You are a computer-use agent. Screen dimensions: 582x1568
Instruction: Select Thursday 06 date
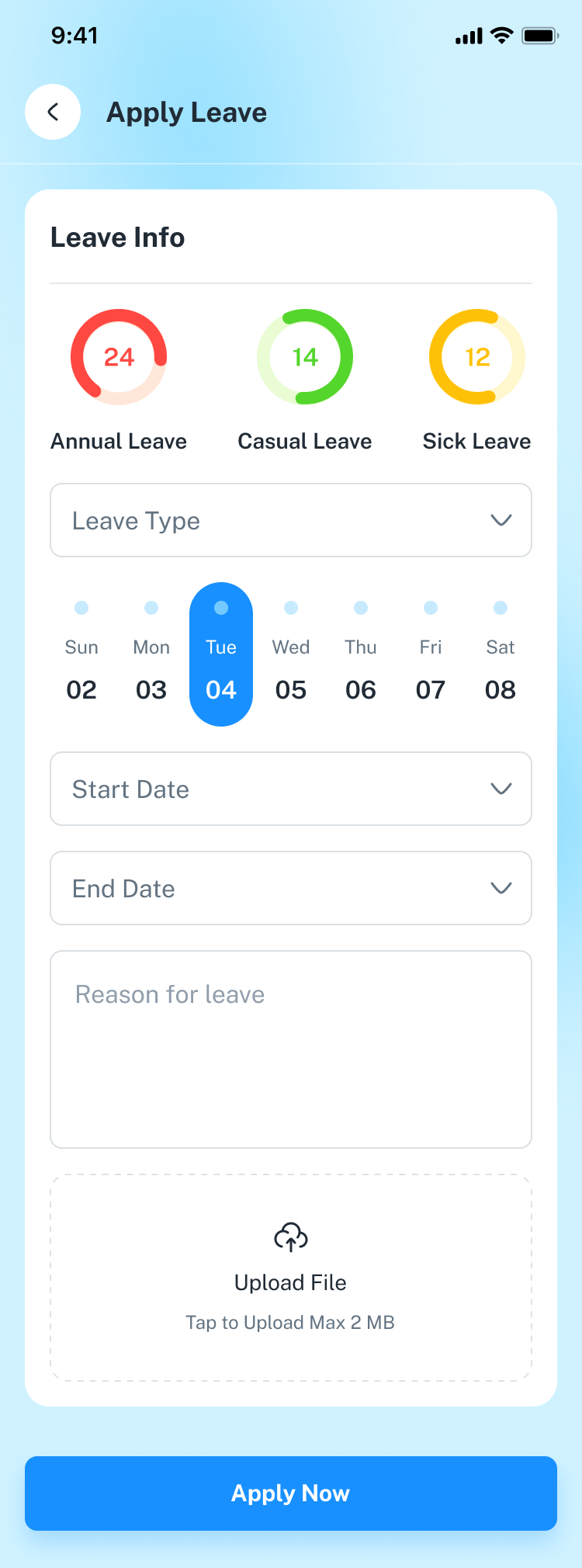pos(361,669)
